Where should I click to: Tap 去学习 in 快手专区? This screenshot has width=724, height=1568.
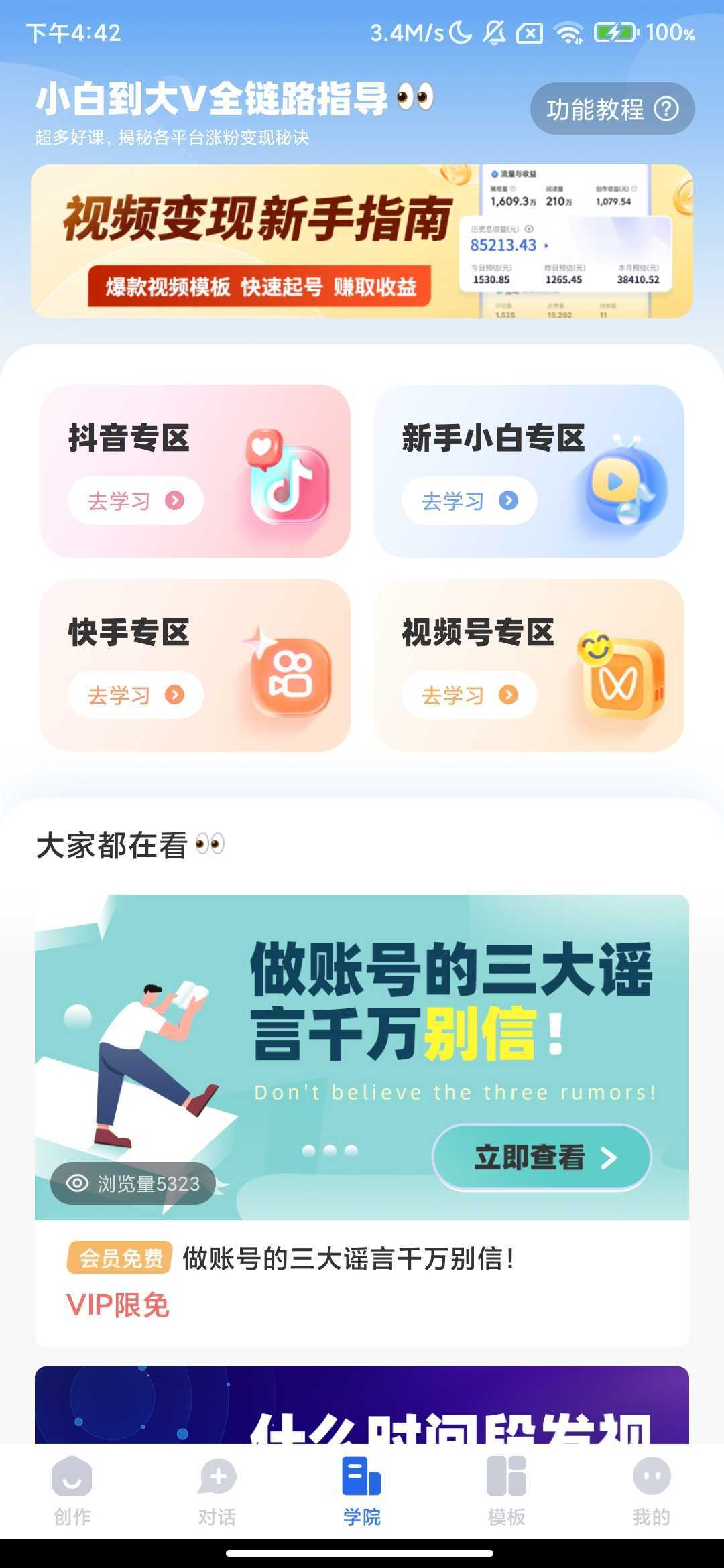tap(135, 695)
